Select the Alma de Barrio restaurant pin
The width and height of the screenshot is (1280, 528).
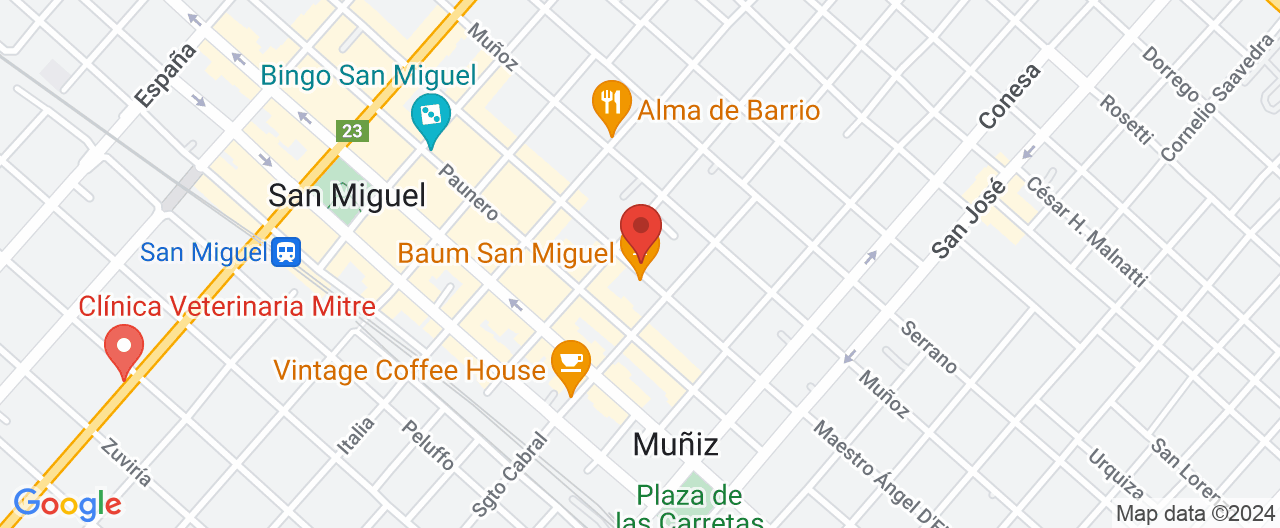[x=610, y=103]
